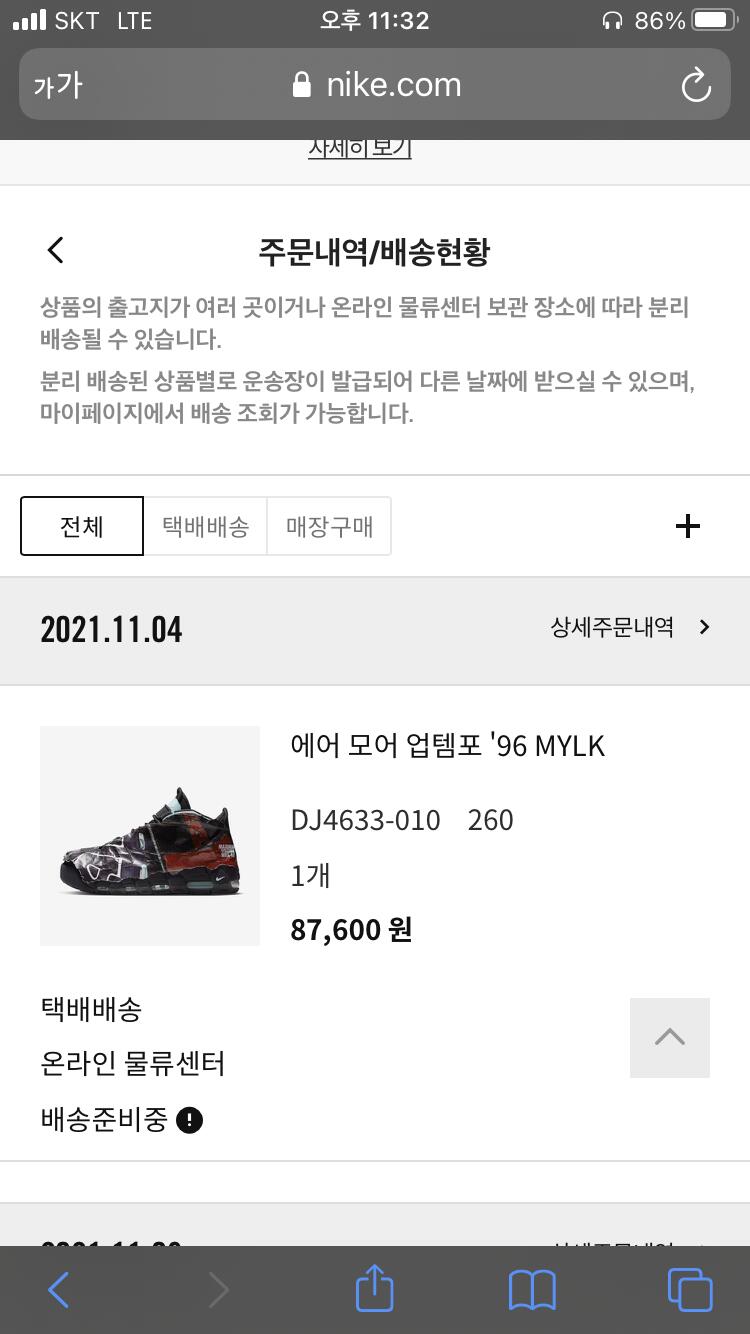Image resolution: width=750 pixels, height=1334 pixels.
Task: Open 상세주문내역 for the 2021.11.04 order
Action: tap(630, 628)
